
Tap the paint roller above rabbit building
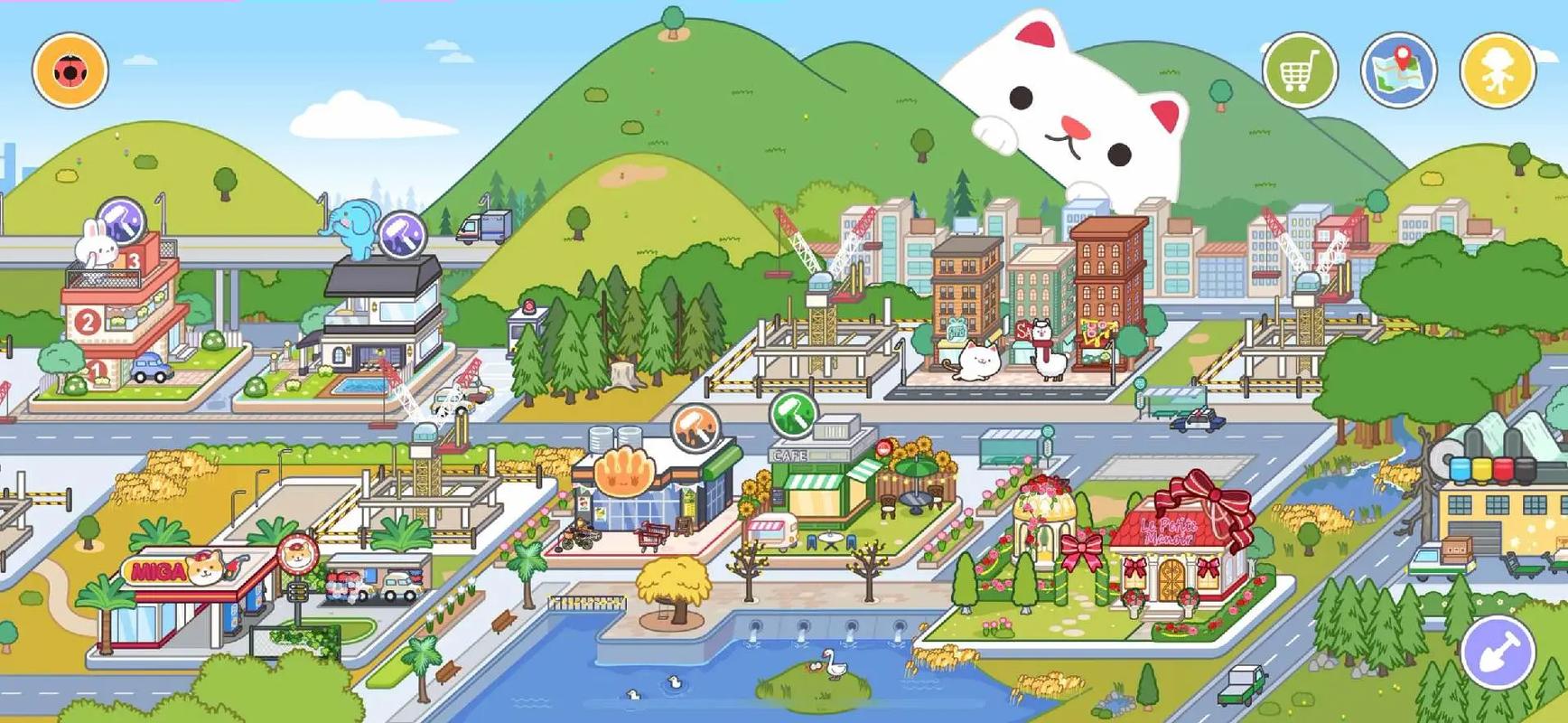[x=120, y=221]
